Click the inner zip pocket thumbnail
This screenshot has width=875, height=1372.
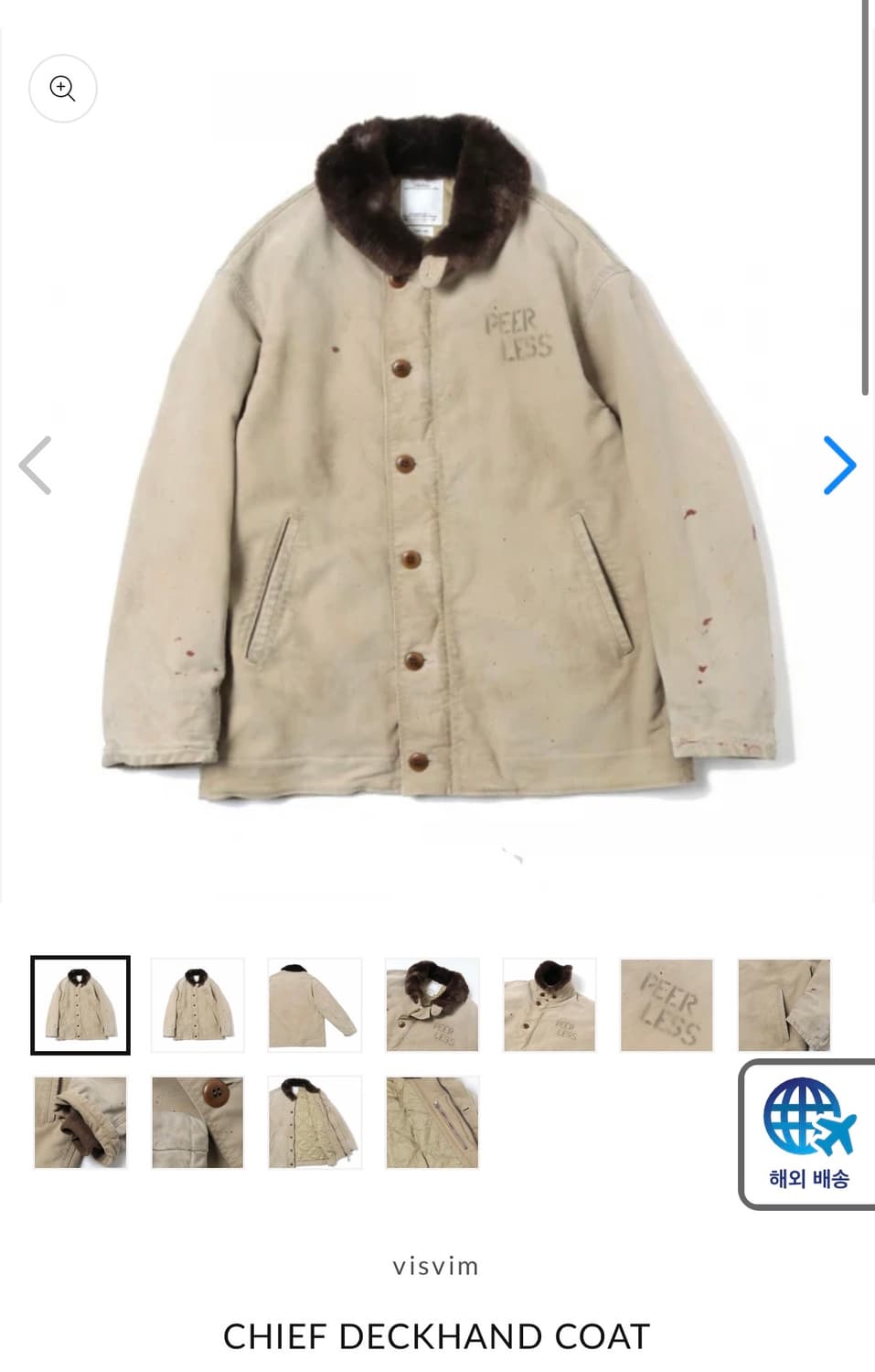(432, 1122)
